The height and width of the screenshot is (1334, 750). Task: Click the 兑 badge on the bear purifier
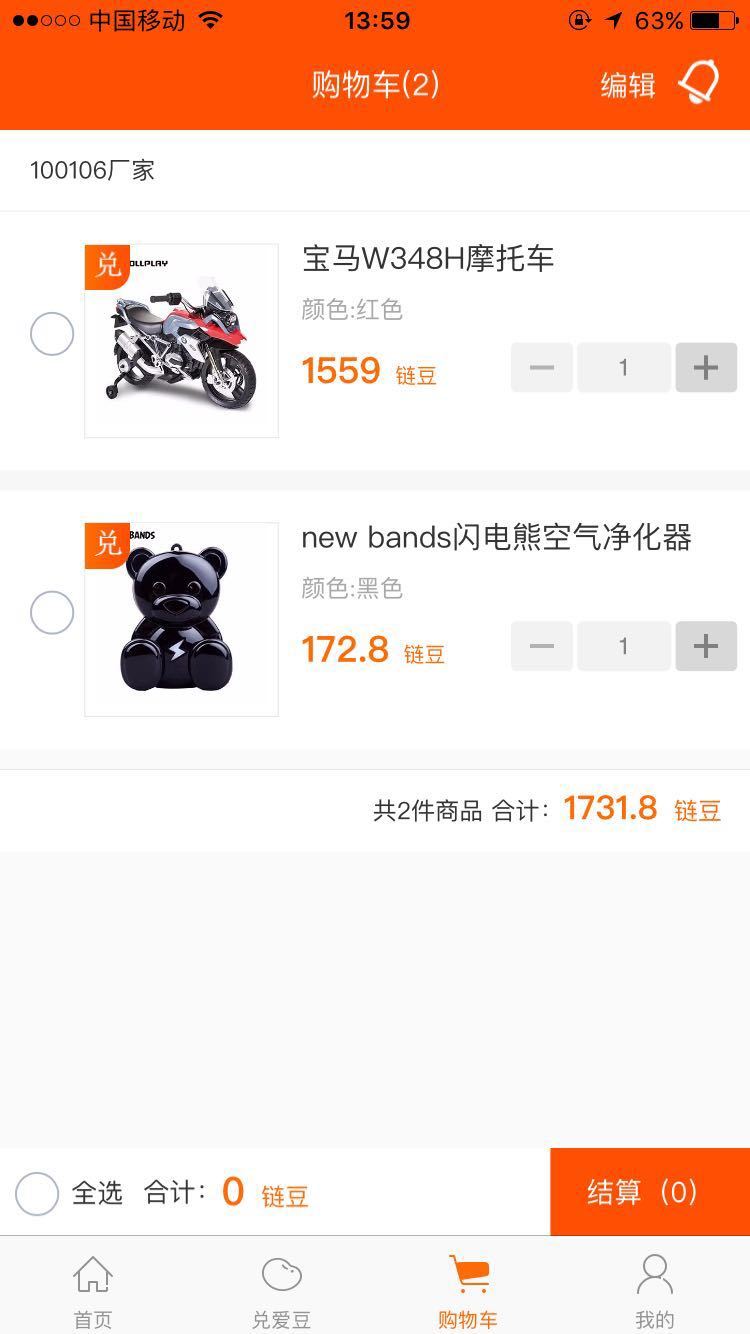tap(106, 544)
